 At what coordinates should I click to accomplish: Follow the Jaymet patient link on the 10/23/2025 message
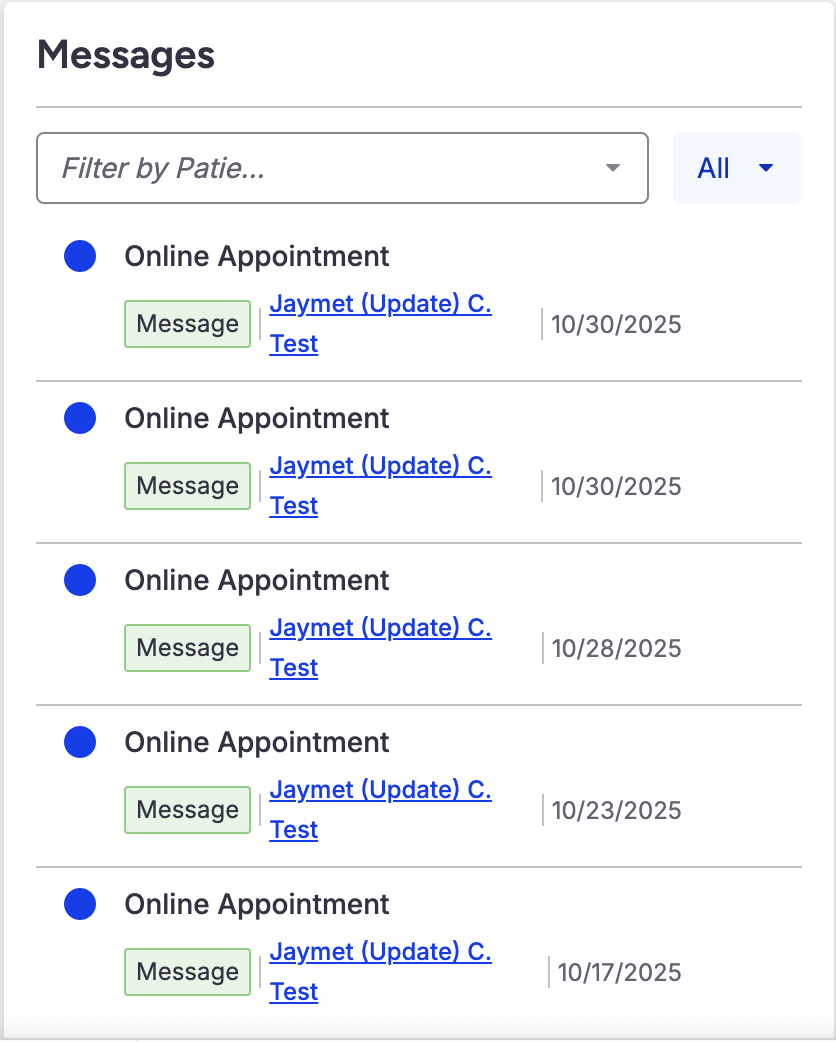380,791
